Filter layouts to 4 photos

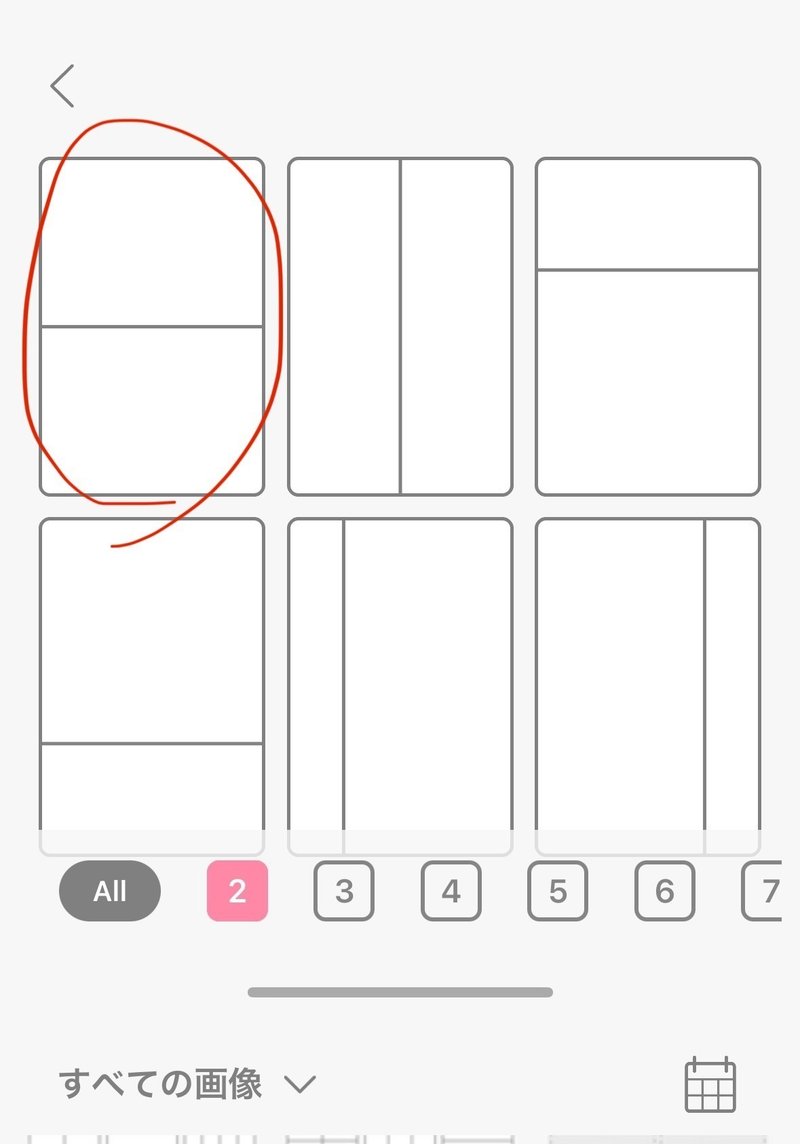[451, 891]
